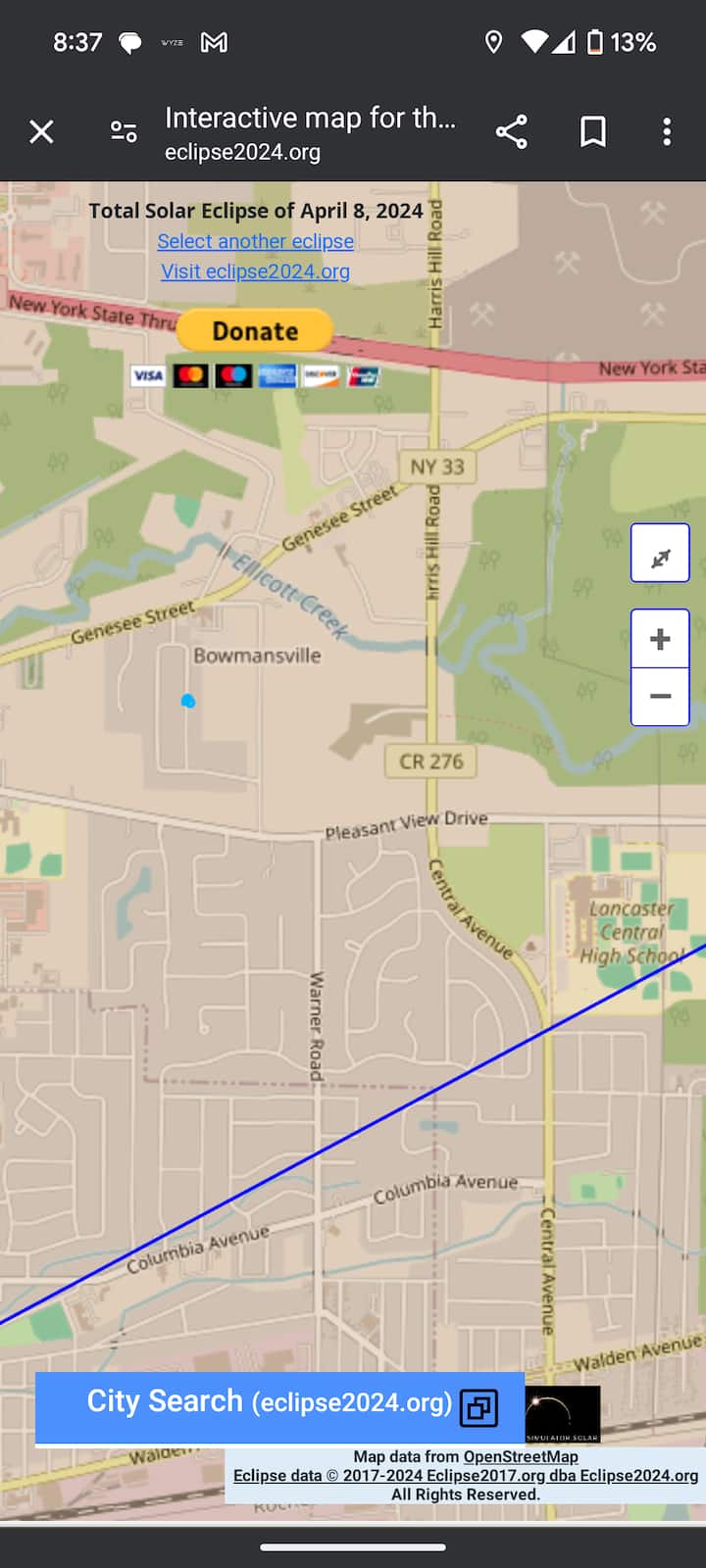Open the eclipse simulator thumbnail

562,1413
